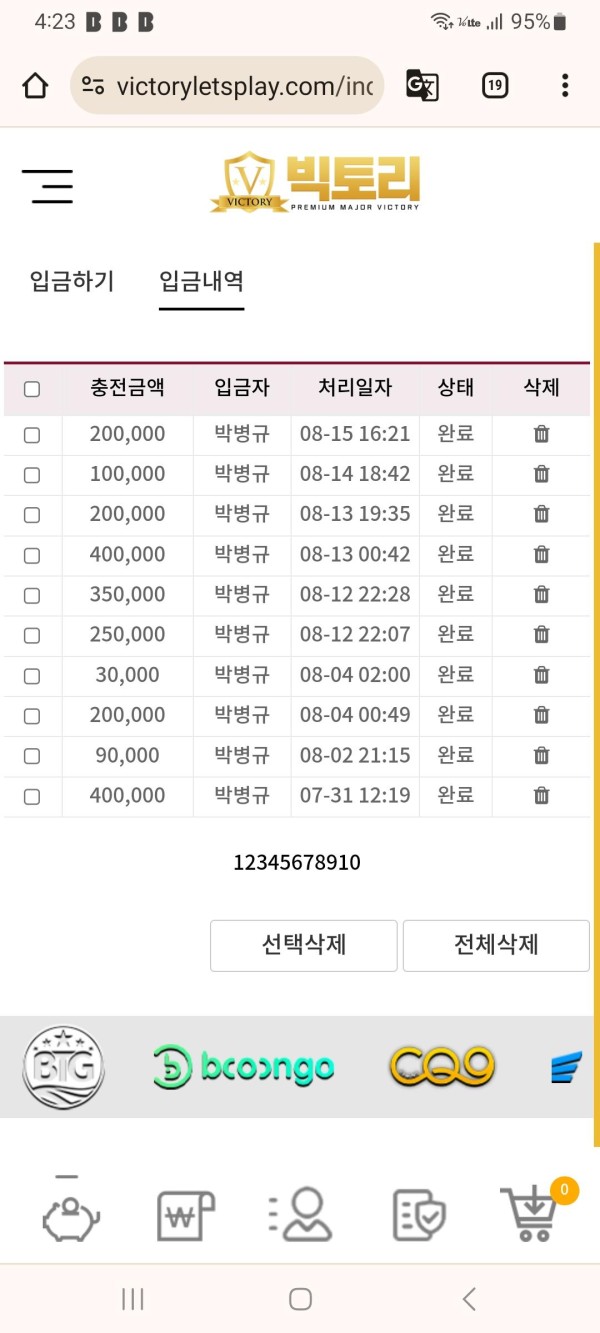The image size is (600, 1333).
Task: Go back with system back button
Action: point(468,1299)
